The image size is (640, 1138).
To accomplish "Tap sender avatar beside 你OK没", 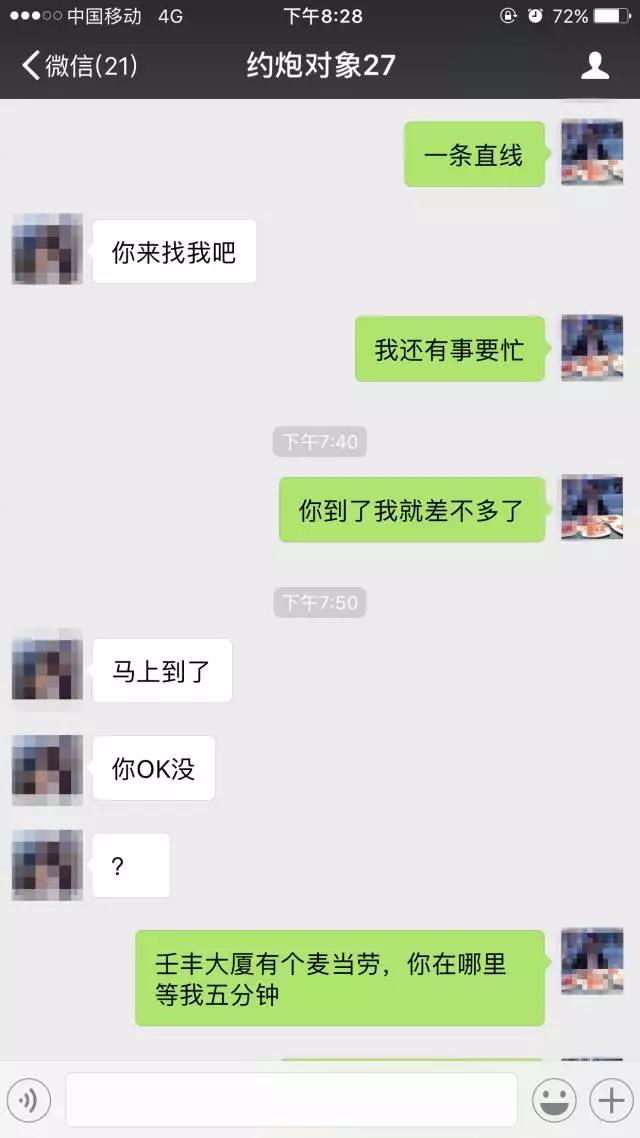I will 46,768.
